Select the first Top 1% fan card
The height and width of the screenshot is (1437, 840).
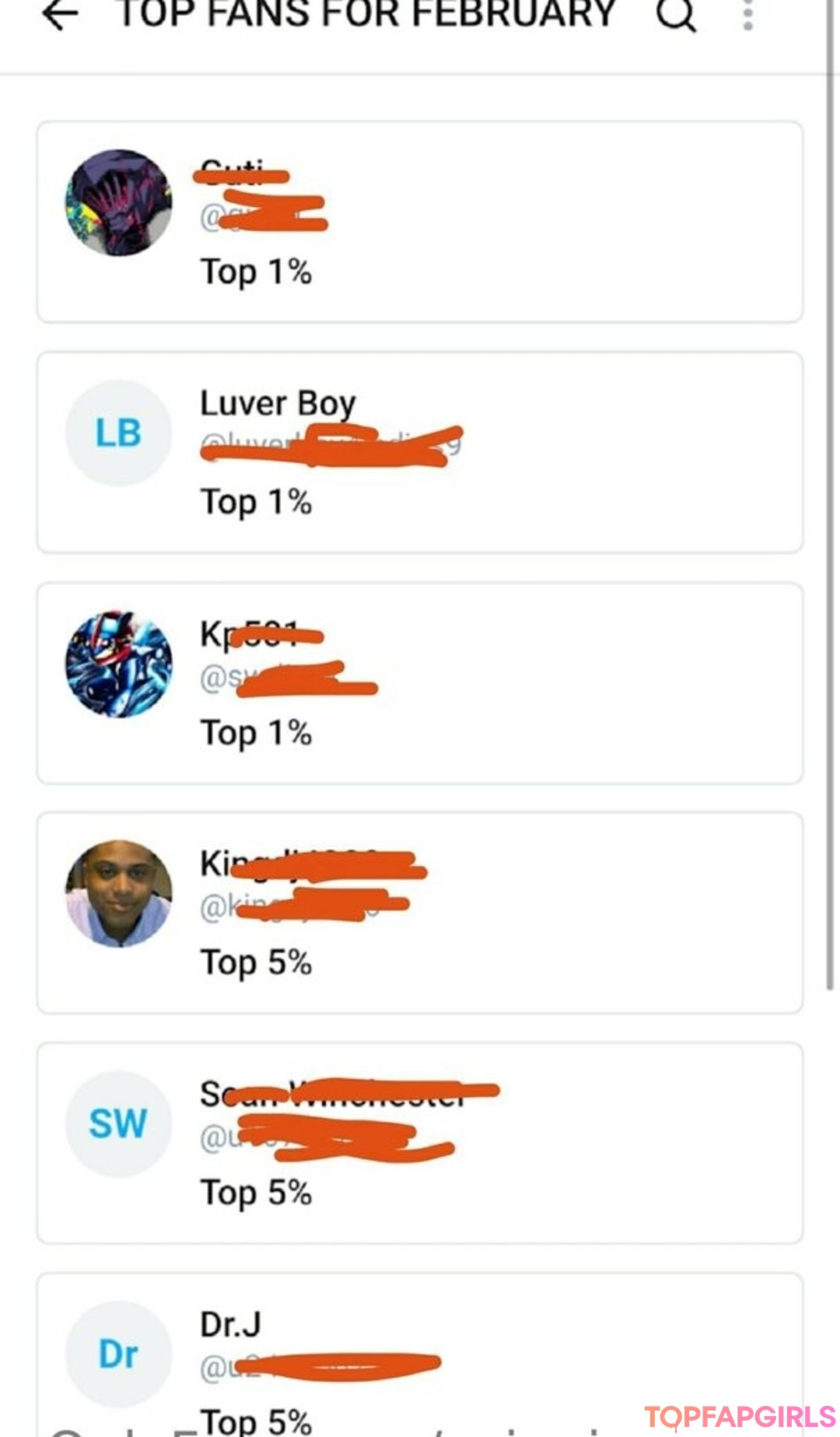pos(420,222)
